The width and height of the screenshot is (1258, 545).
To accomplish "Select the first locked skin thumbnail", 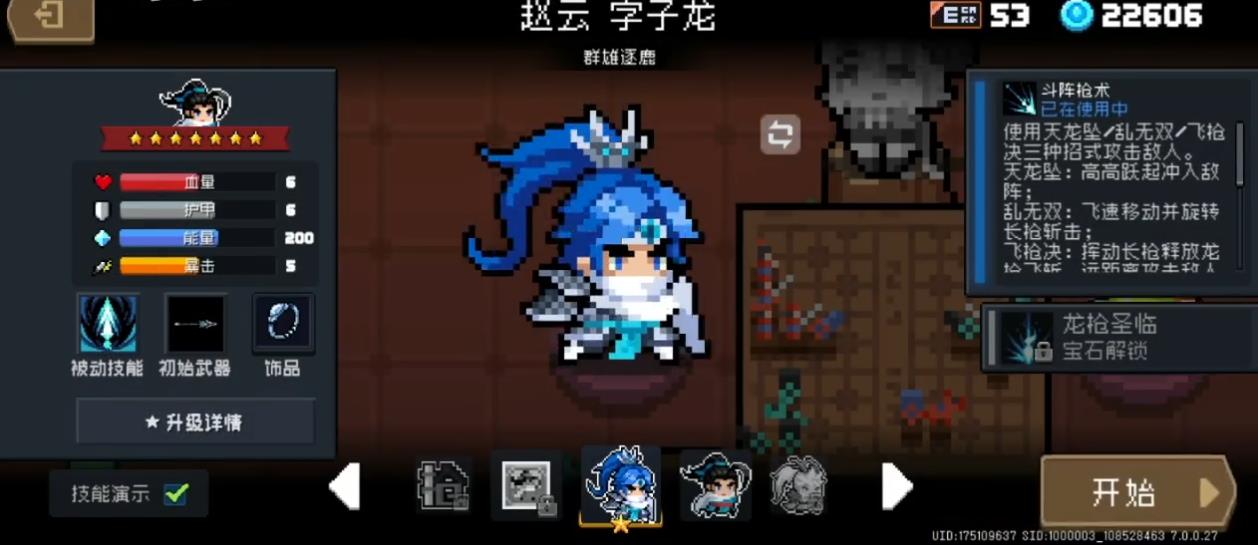I will coord(443,485).
